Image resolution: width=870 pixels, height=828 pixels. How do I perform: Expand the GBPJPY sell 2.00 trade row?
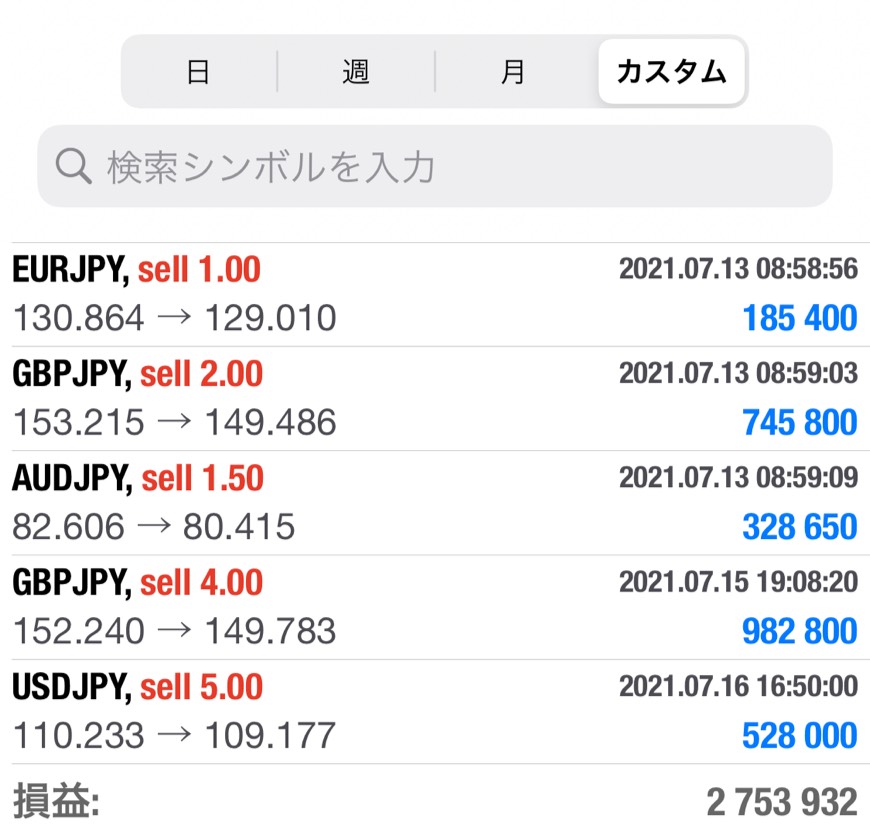pos(434,399)
